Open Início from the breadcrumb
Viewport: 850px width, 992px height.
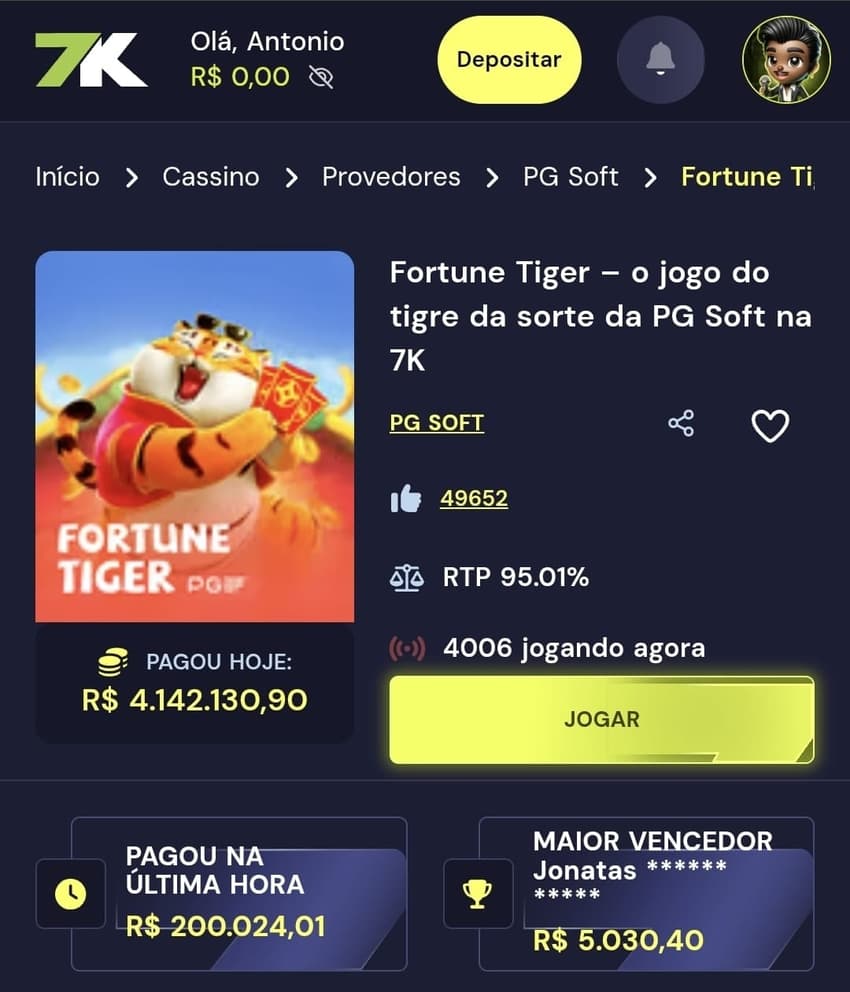66,177
